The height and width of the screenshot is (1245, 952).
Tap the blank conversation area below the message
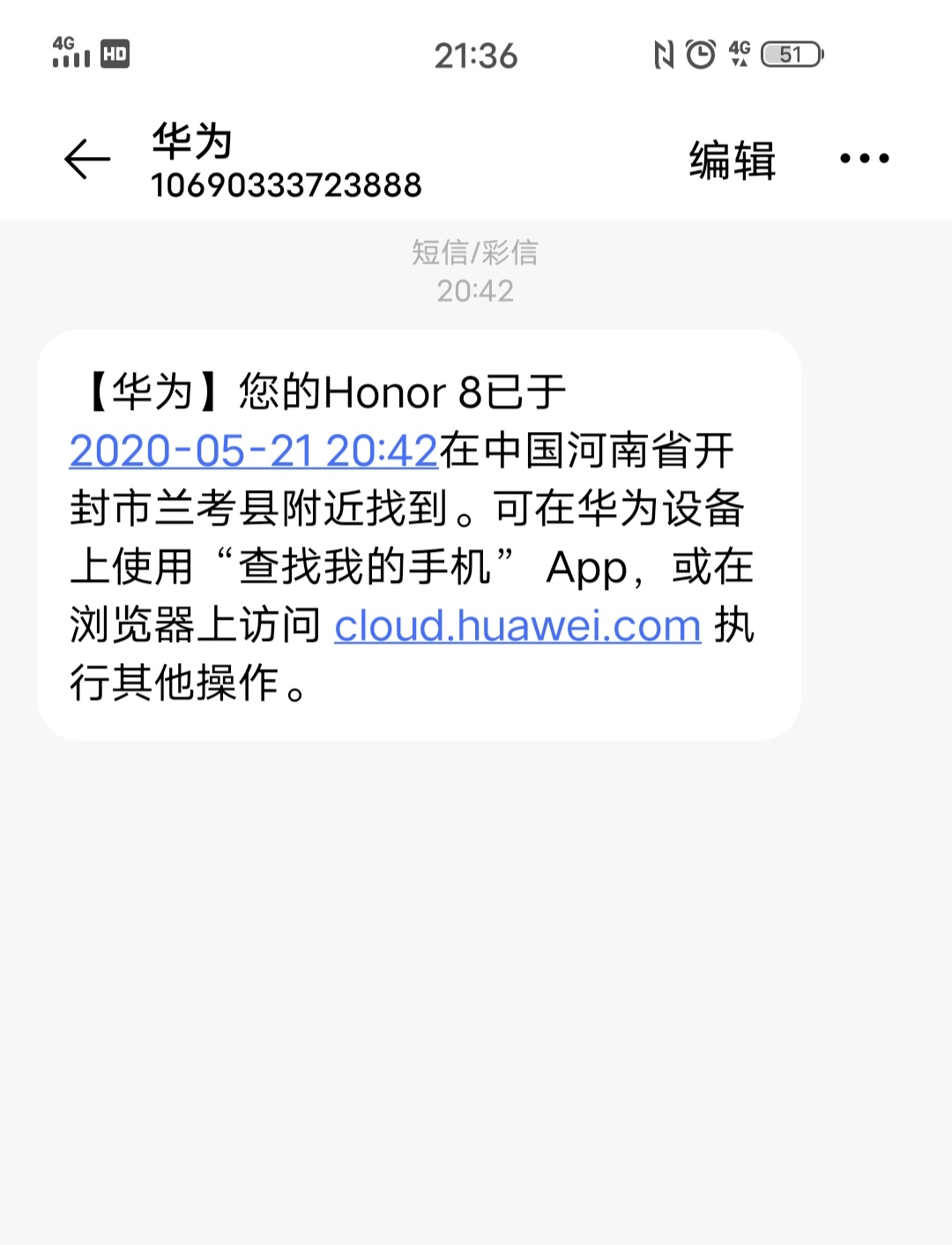tap(476, 970)
